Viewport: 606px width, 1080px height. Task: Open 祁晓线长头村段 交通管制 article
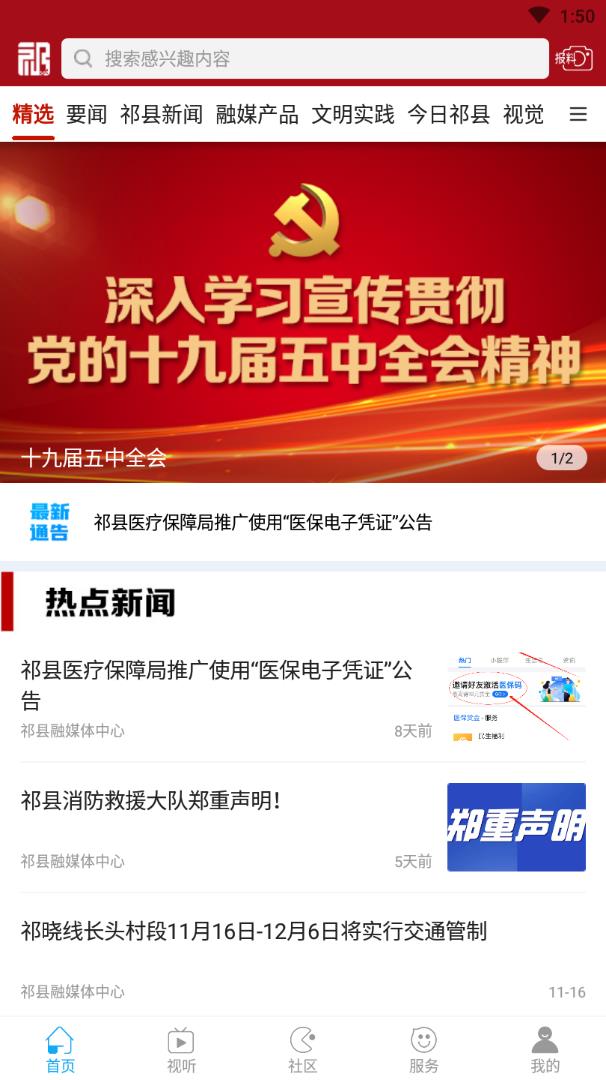click(254, 932)
